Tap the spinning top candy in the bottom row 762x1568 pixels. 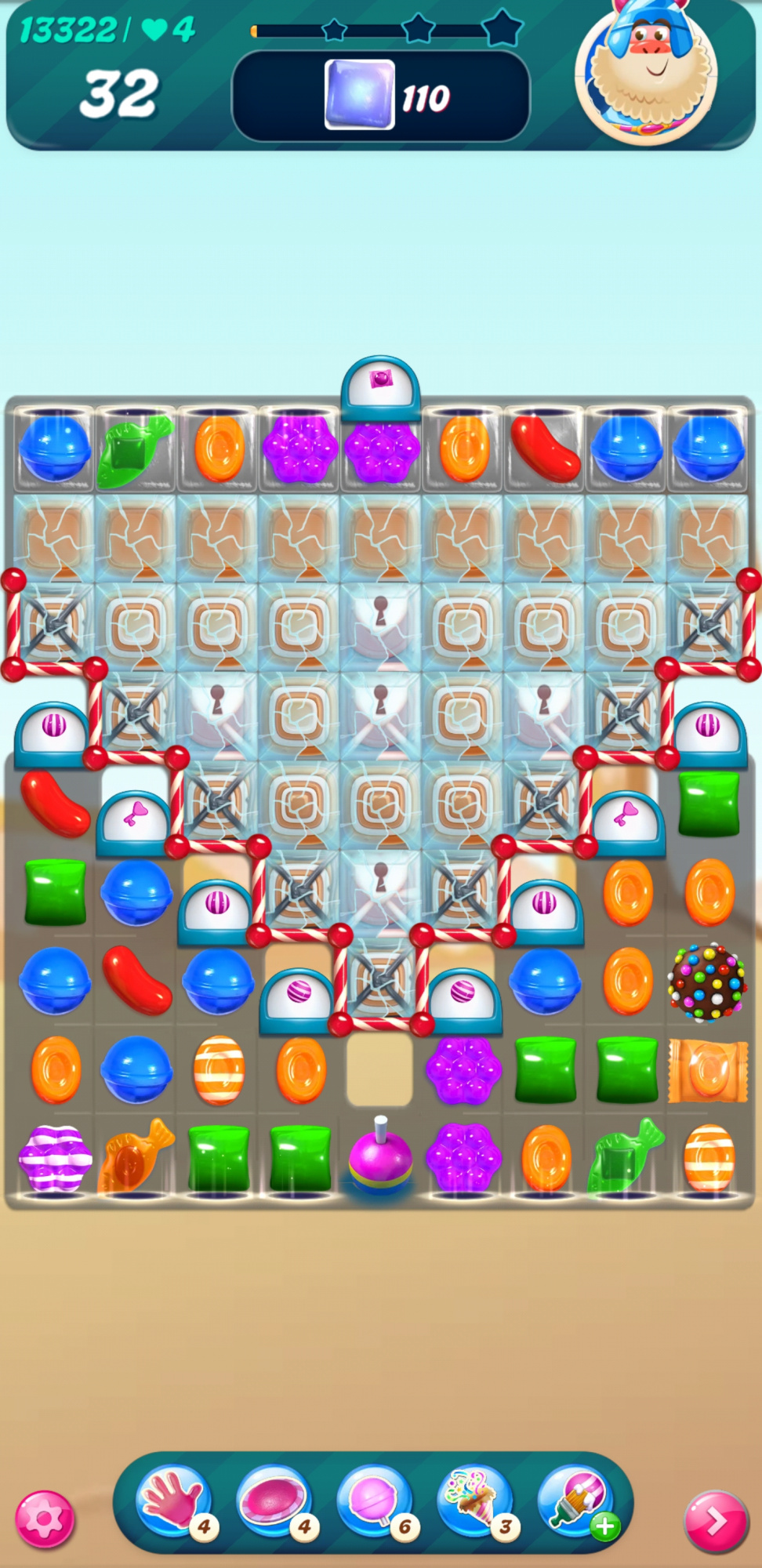[x=381, y=1158]
